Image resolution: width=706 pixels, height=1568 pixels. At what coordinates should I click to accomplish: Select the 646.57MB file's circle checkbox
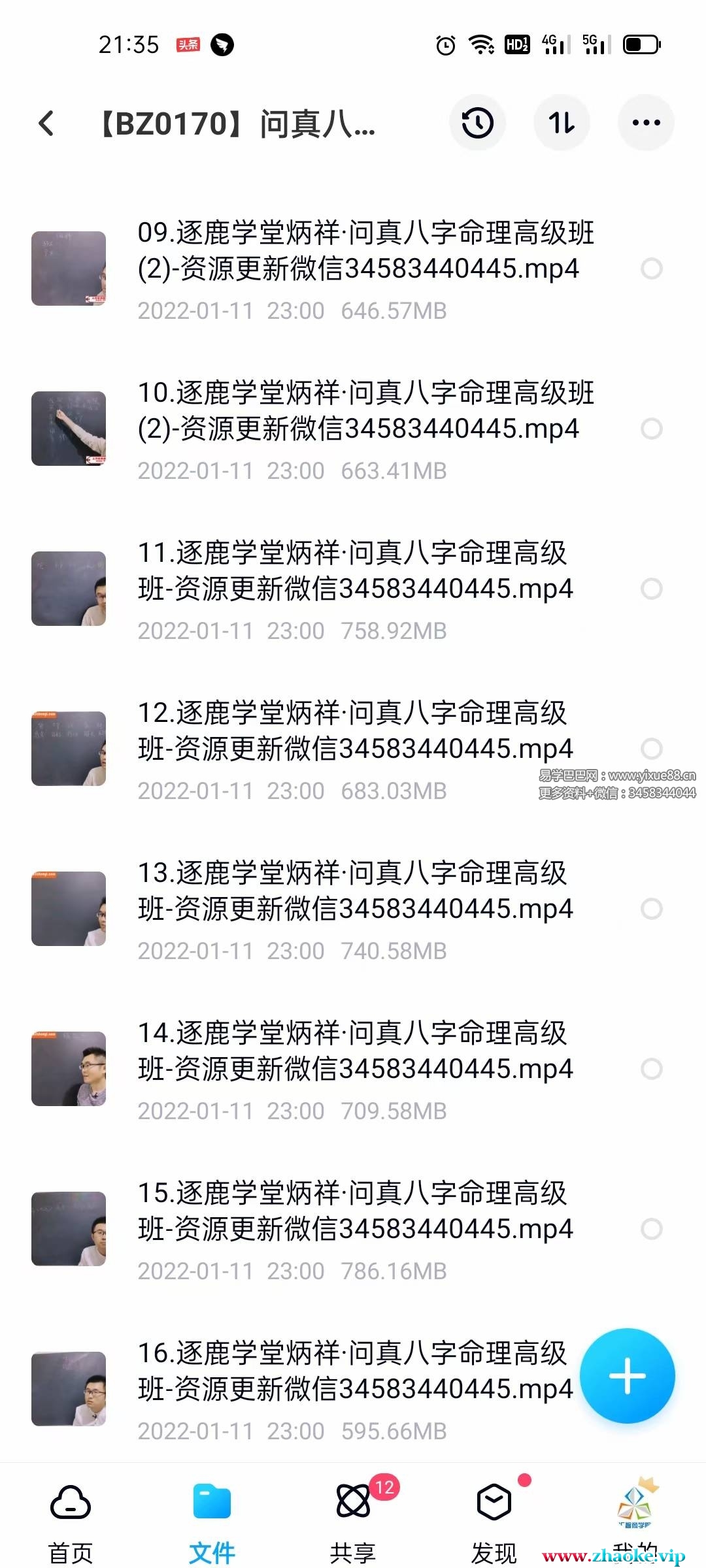click(652, 269)
